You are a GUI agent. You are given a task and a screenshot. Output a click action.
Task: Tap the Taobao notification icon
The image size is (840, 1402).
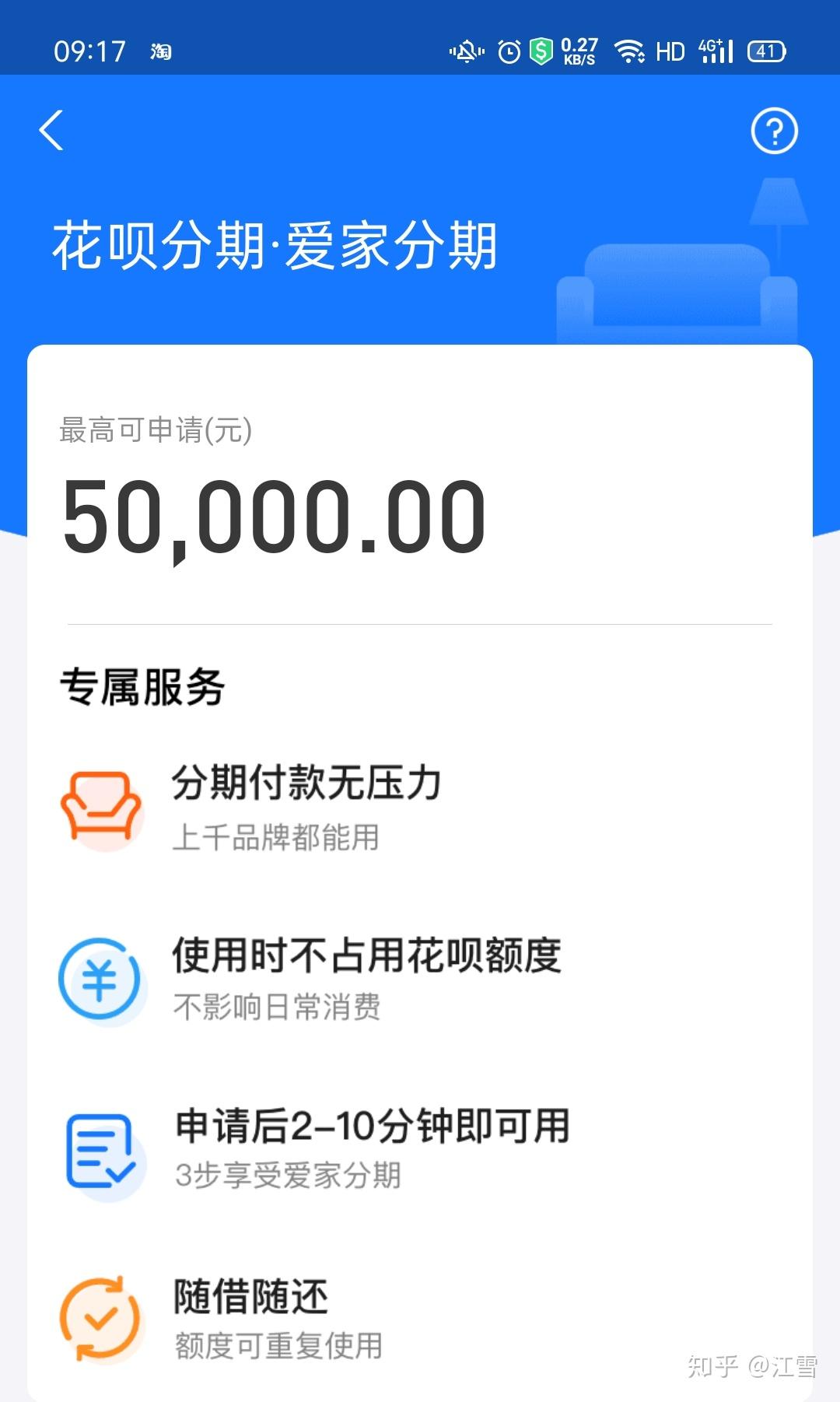(158, 51)
